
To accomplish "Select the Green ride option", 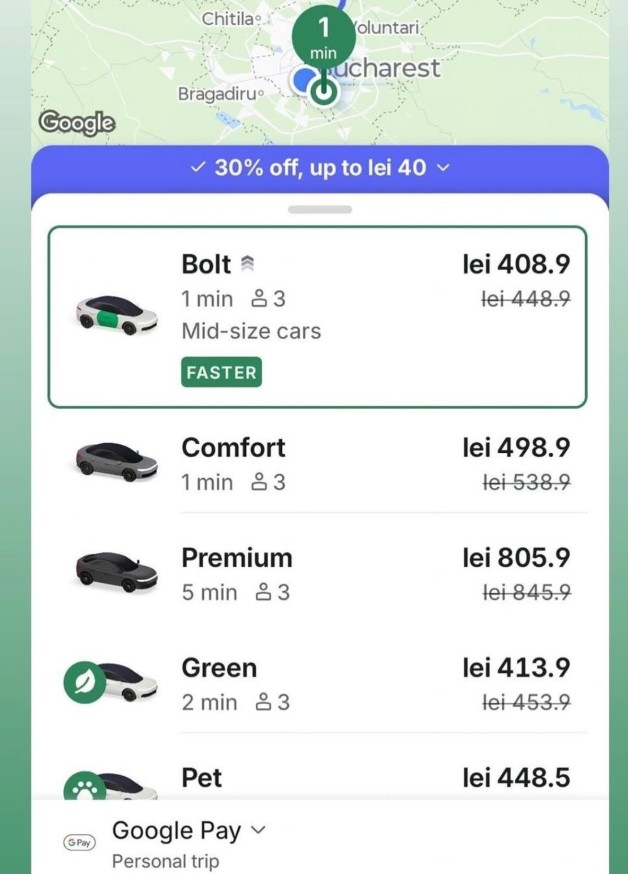I will pos(317,684).
